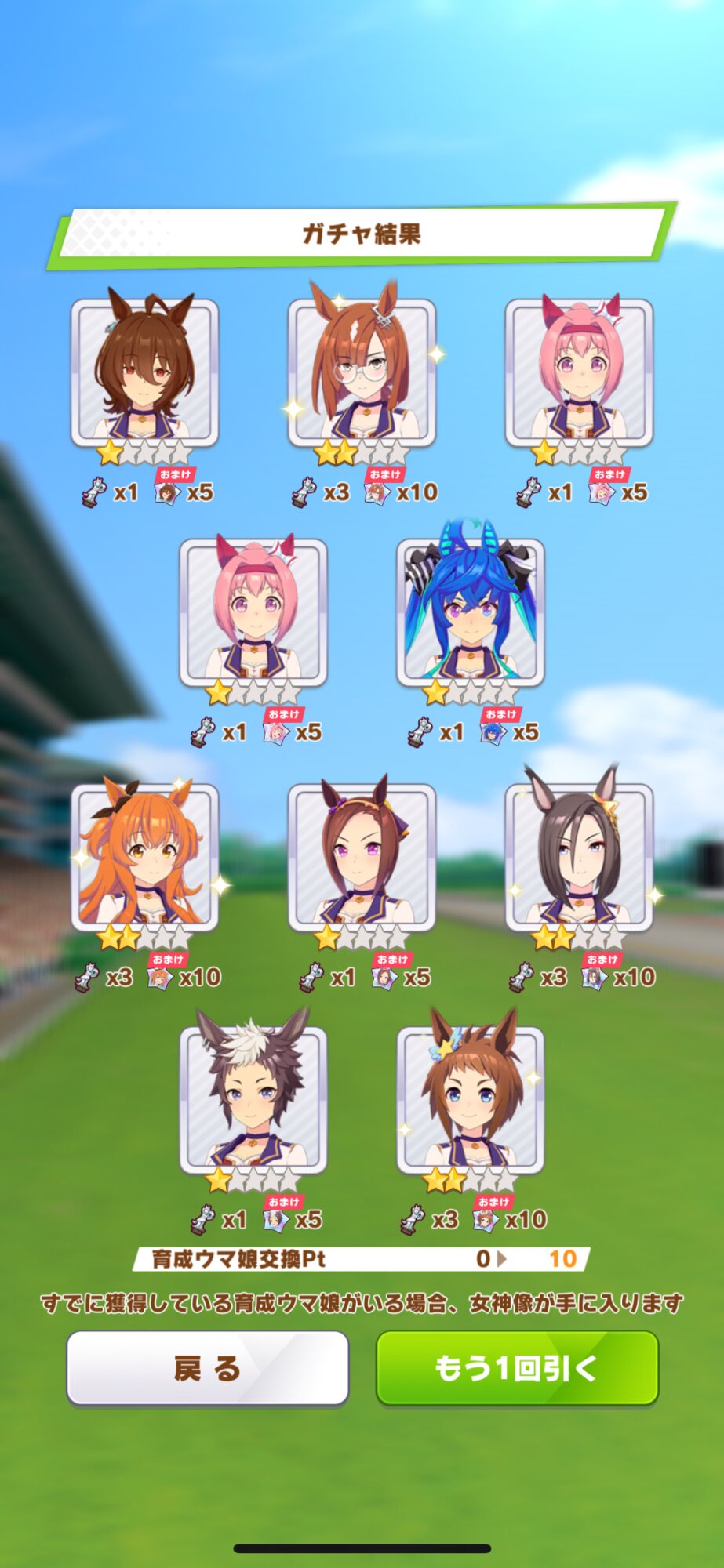Tap the 戻る back button
The height and width of the screenshot is (1568, 724).
207,1368
